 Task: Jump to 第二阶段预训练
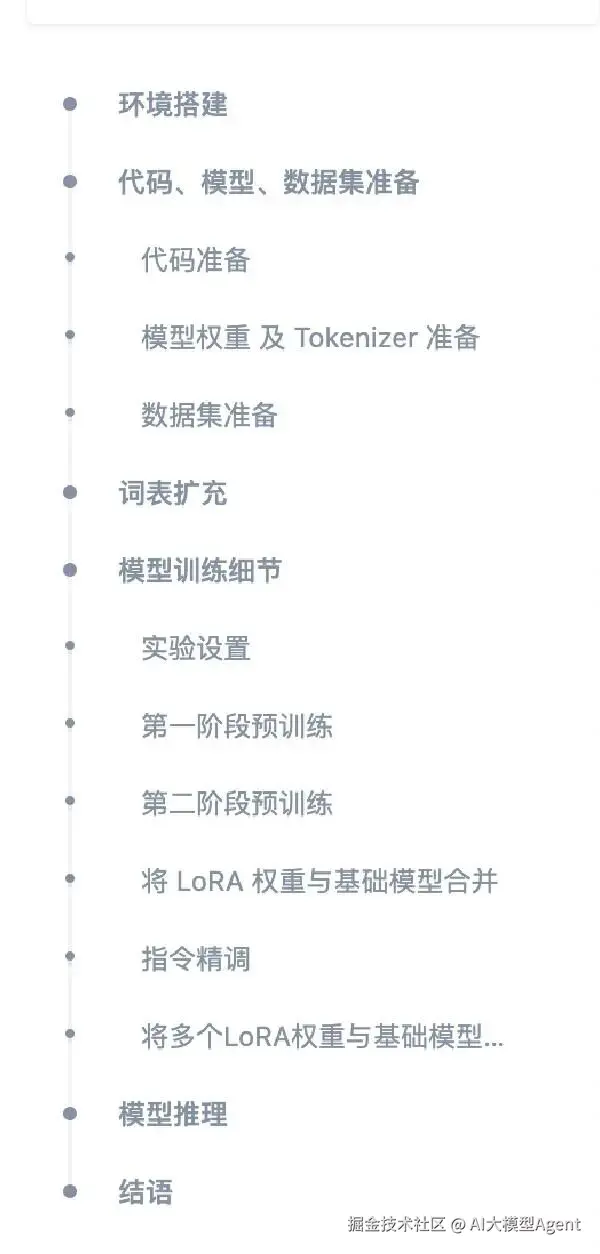(237, 803)
